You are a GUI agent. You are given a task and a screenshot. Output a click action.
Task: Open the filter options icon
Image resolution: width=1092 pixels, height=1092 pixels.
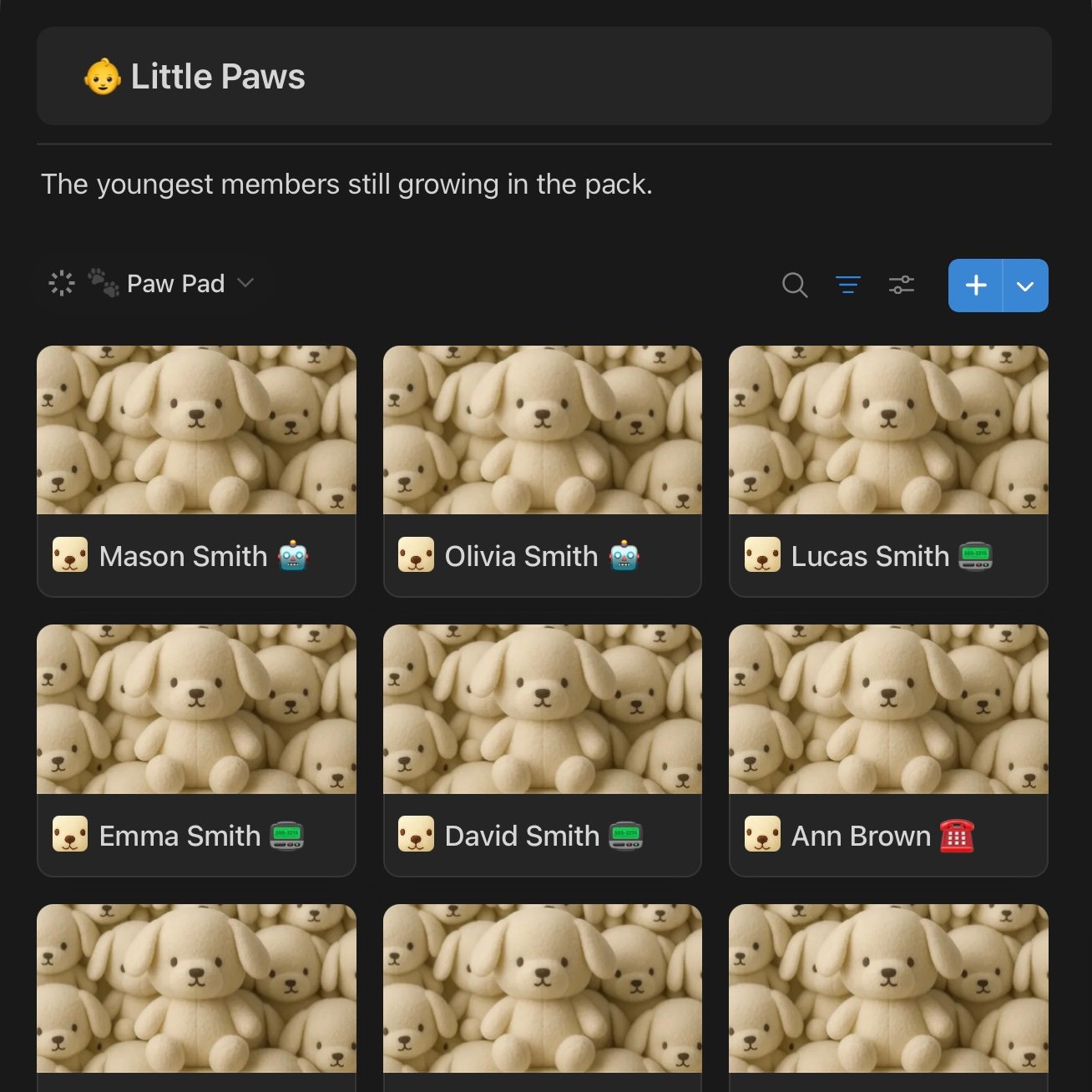point(847,286)
